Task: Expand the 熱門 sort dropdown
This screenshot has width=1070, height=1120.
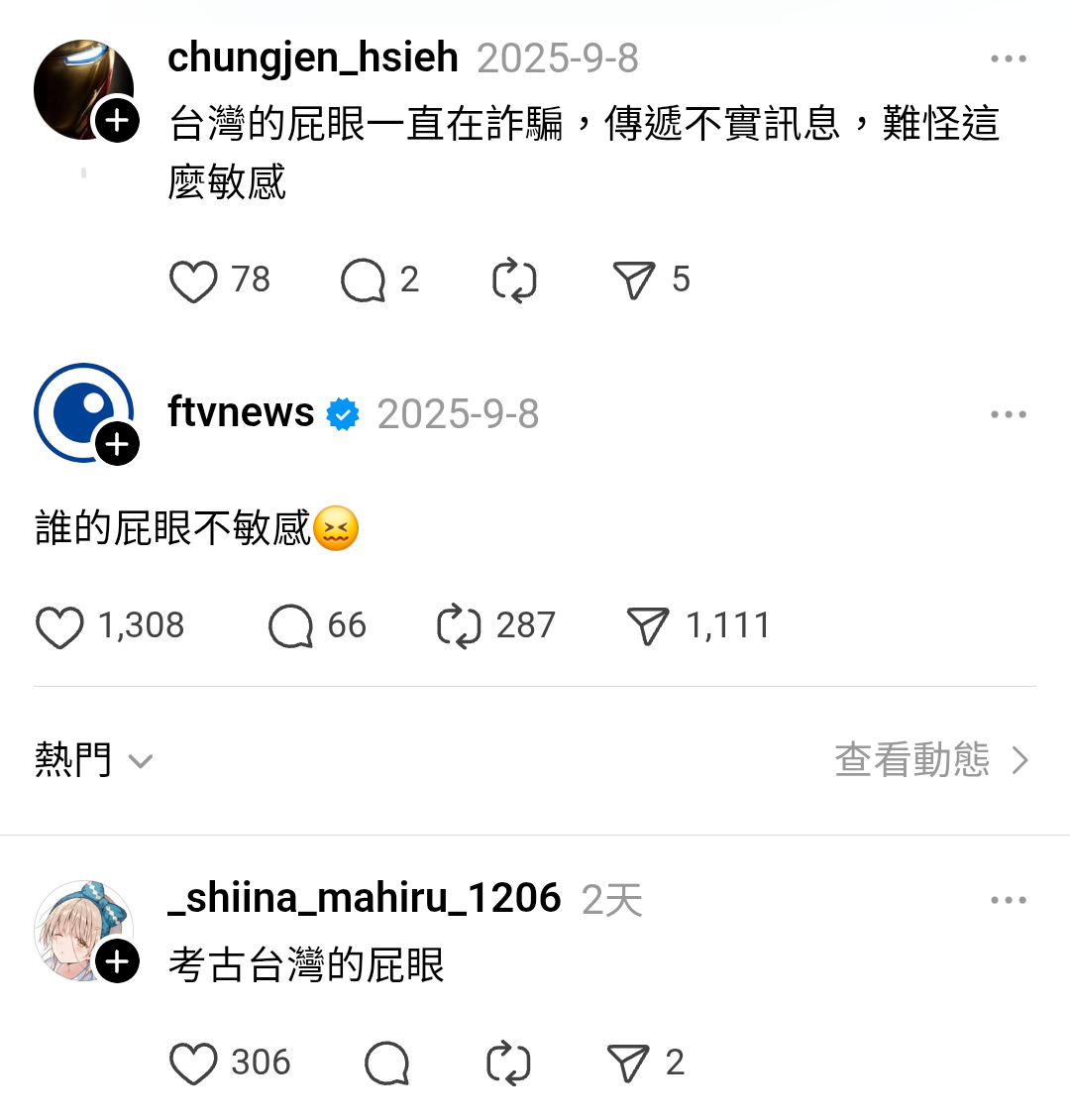Action: point(93,761)
